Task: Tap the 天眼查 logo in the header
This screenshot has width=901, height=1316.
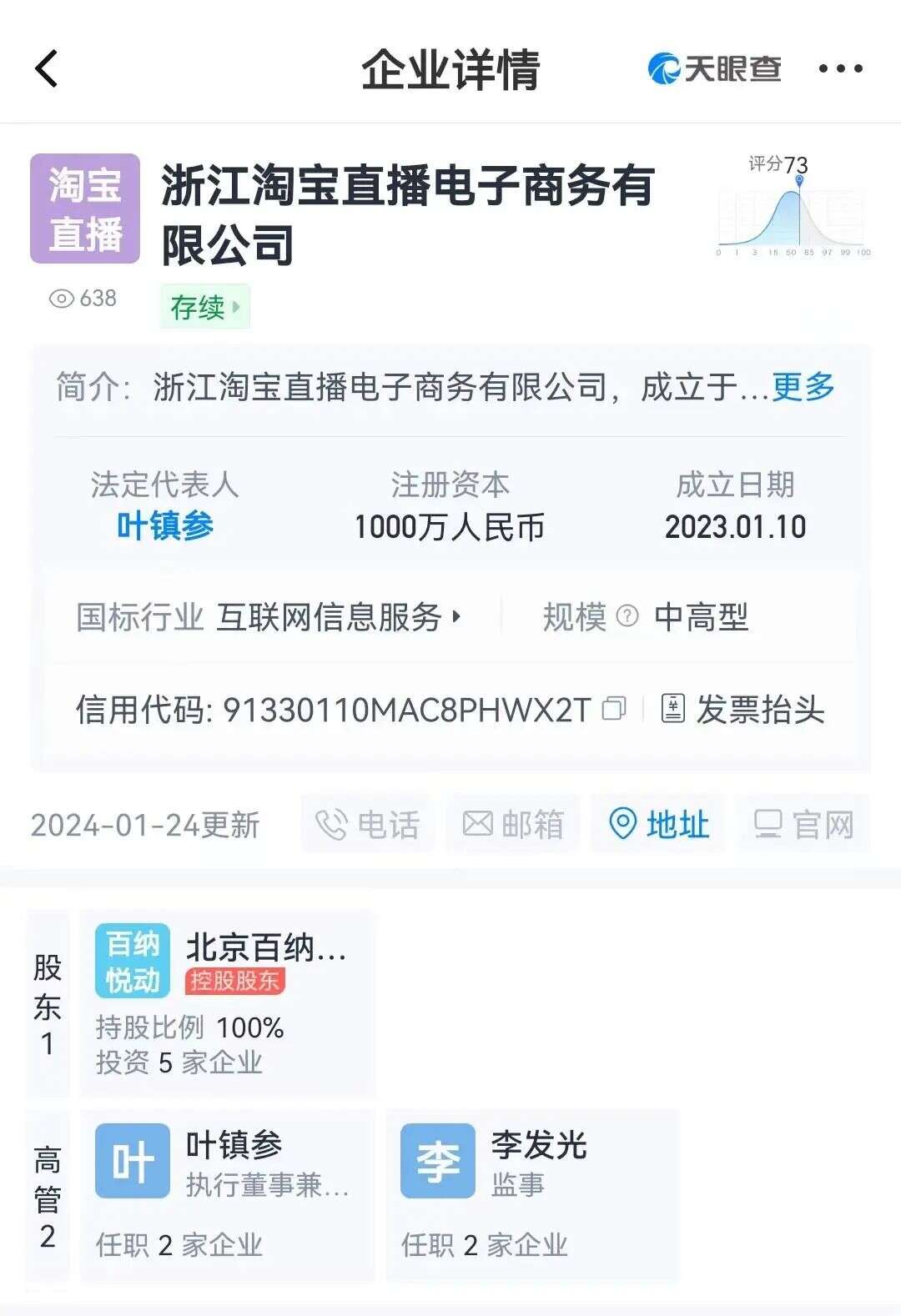Action: point(712,69)
